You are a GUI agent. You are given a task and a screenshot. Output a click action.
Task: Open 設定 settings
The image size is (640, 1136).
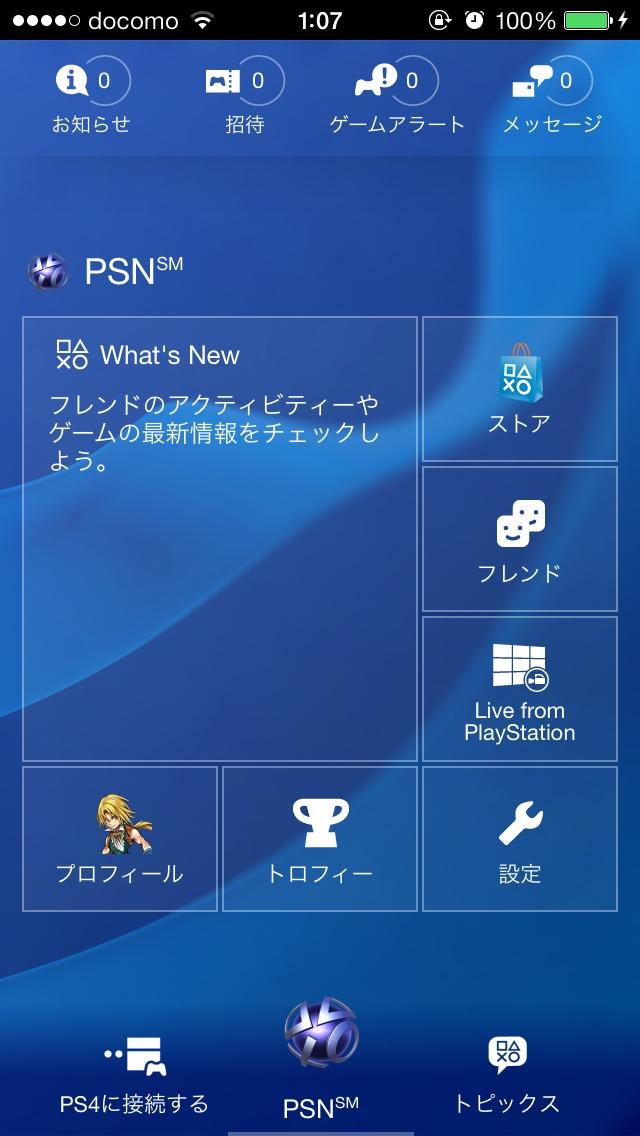coord(520,839)
